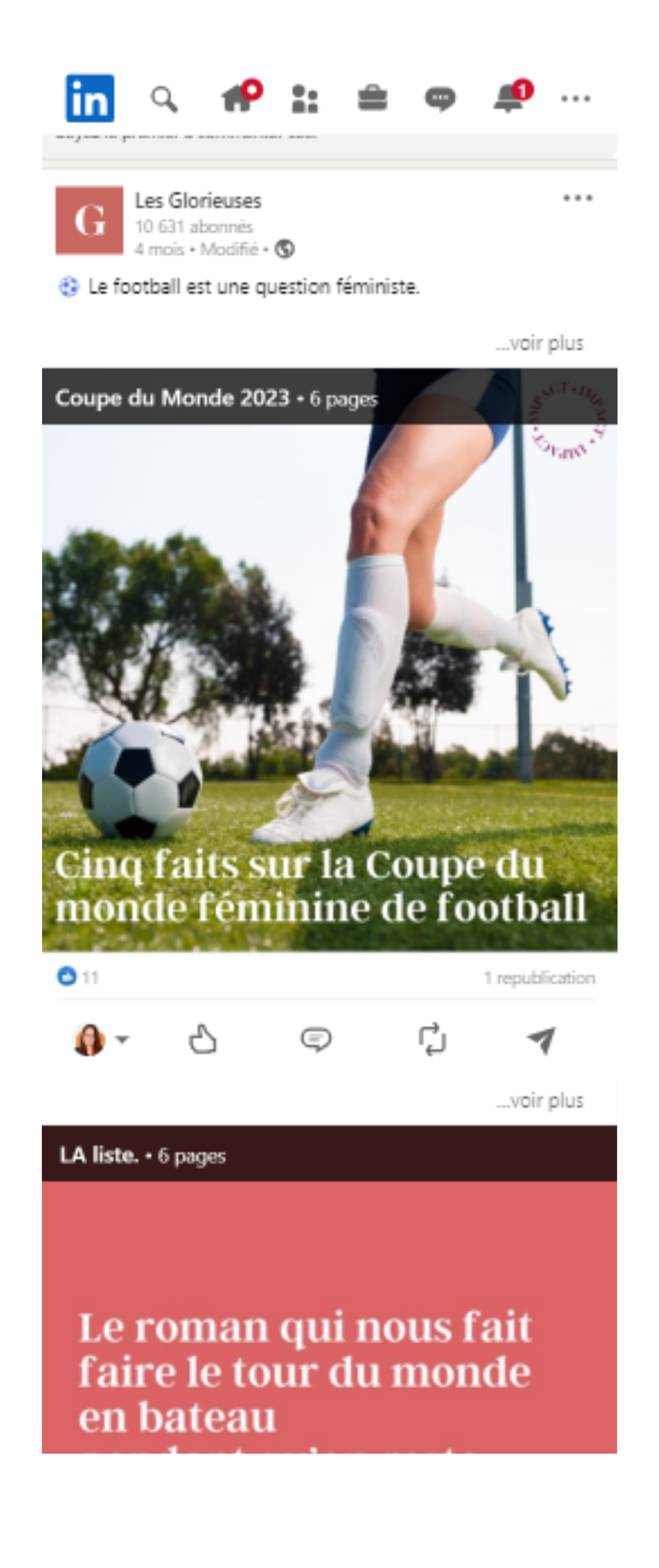
Task: Open the jobs briefcase icon
Action: (x=372, y=98)
